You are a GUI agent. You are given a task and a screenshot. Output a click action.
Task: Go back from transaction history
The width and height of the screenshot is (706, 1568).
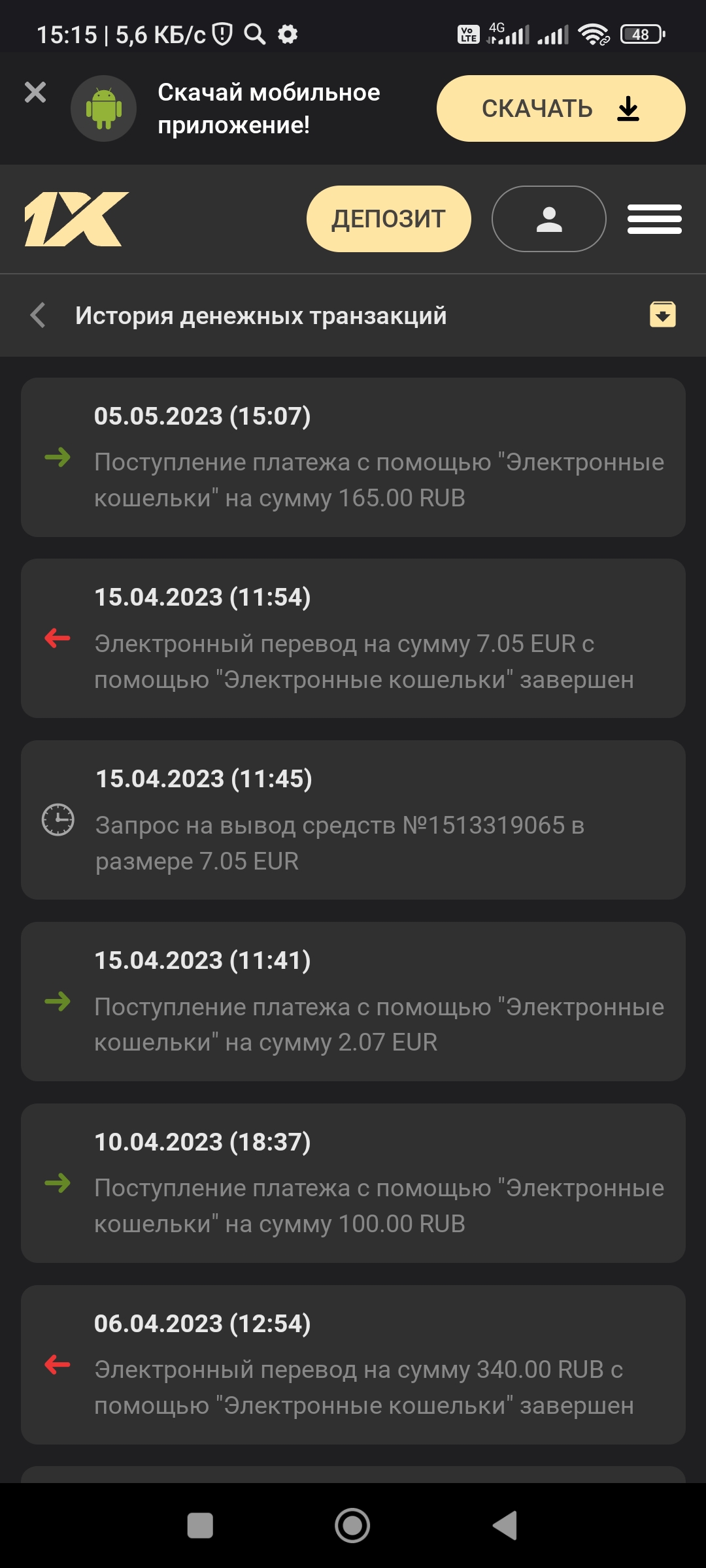click(x=38, y=316)
